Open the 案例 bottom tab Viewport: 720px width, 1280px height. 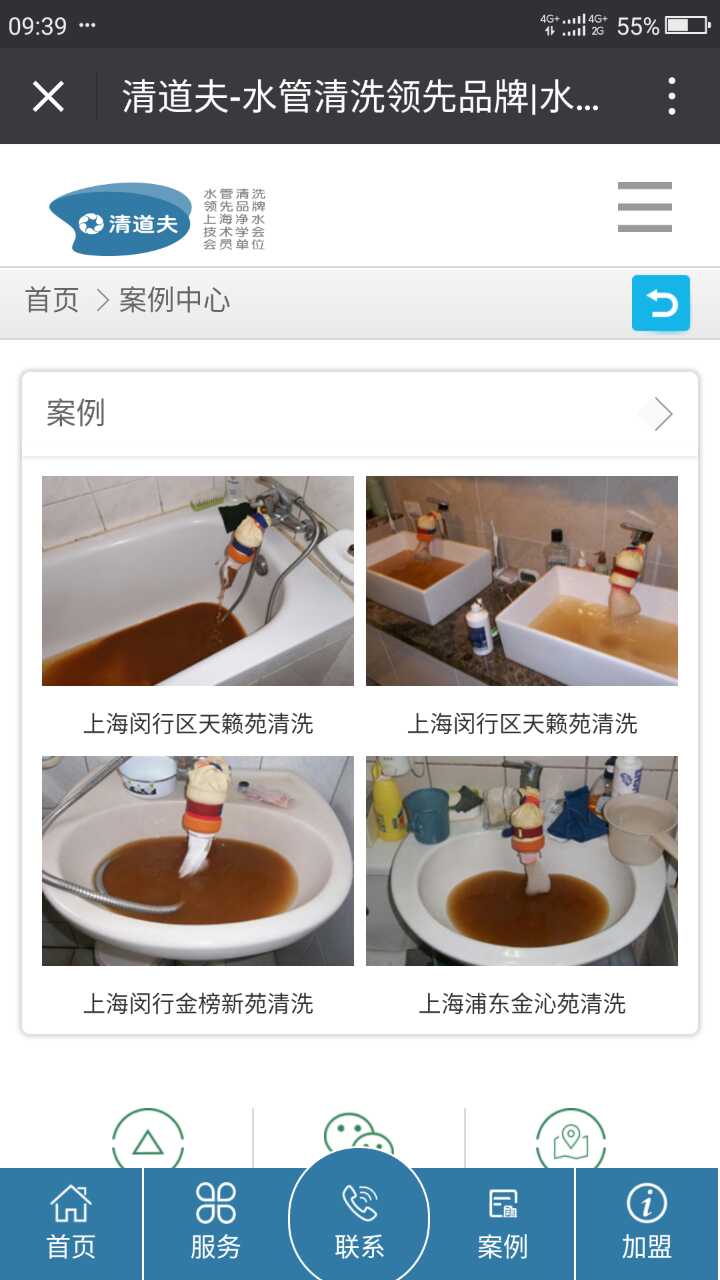(502, 1223)
